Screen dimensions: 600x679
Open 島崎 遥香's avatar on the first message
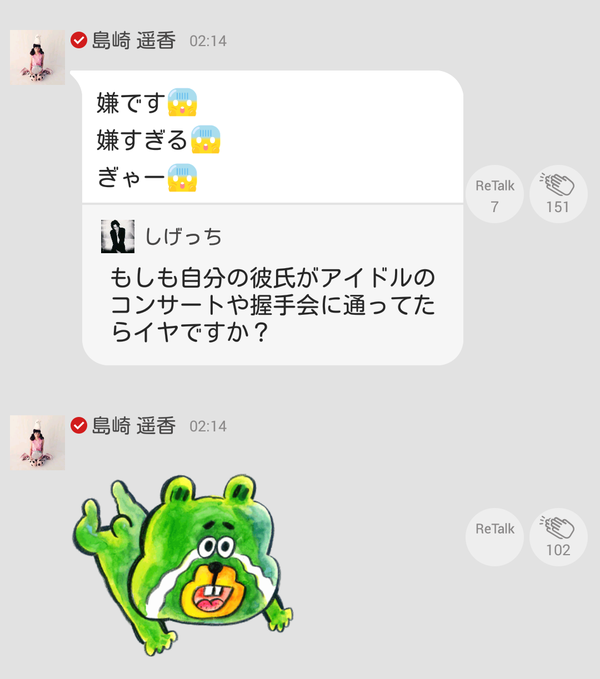[37, 57]
